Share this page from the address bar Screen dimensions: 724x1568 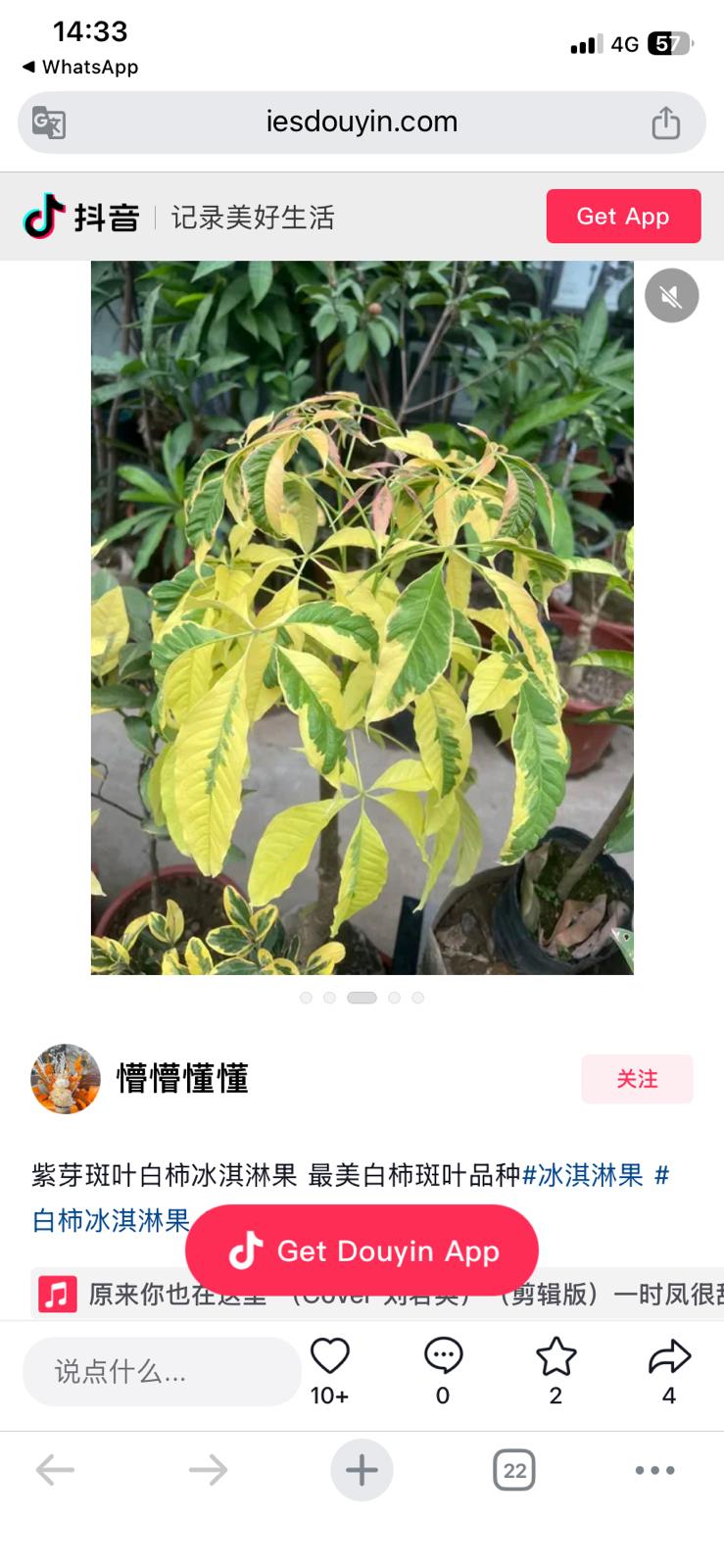coord(666,122)
